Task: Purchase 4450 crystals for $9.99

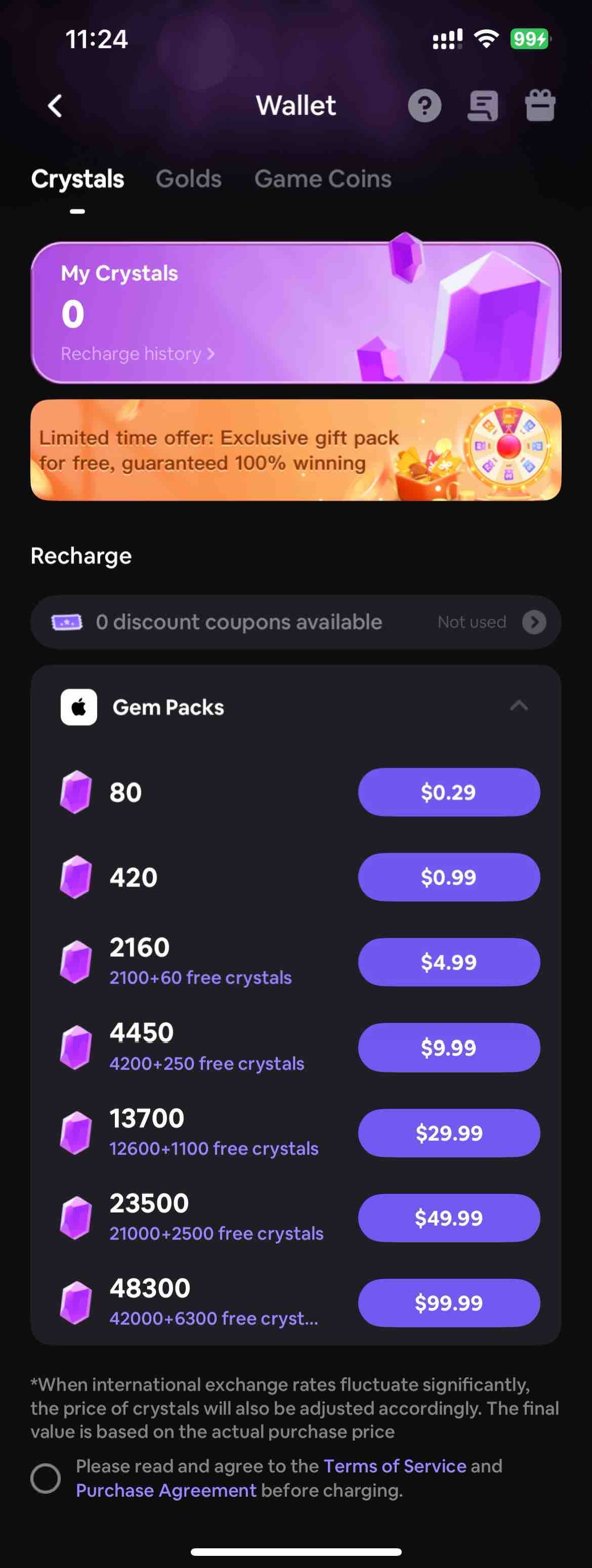Action: (x=448, y=1048)
